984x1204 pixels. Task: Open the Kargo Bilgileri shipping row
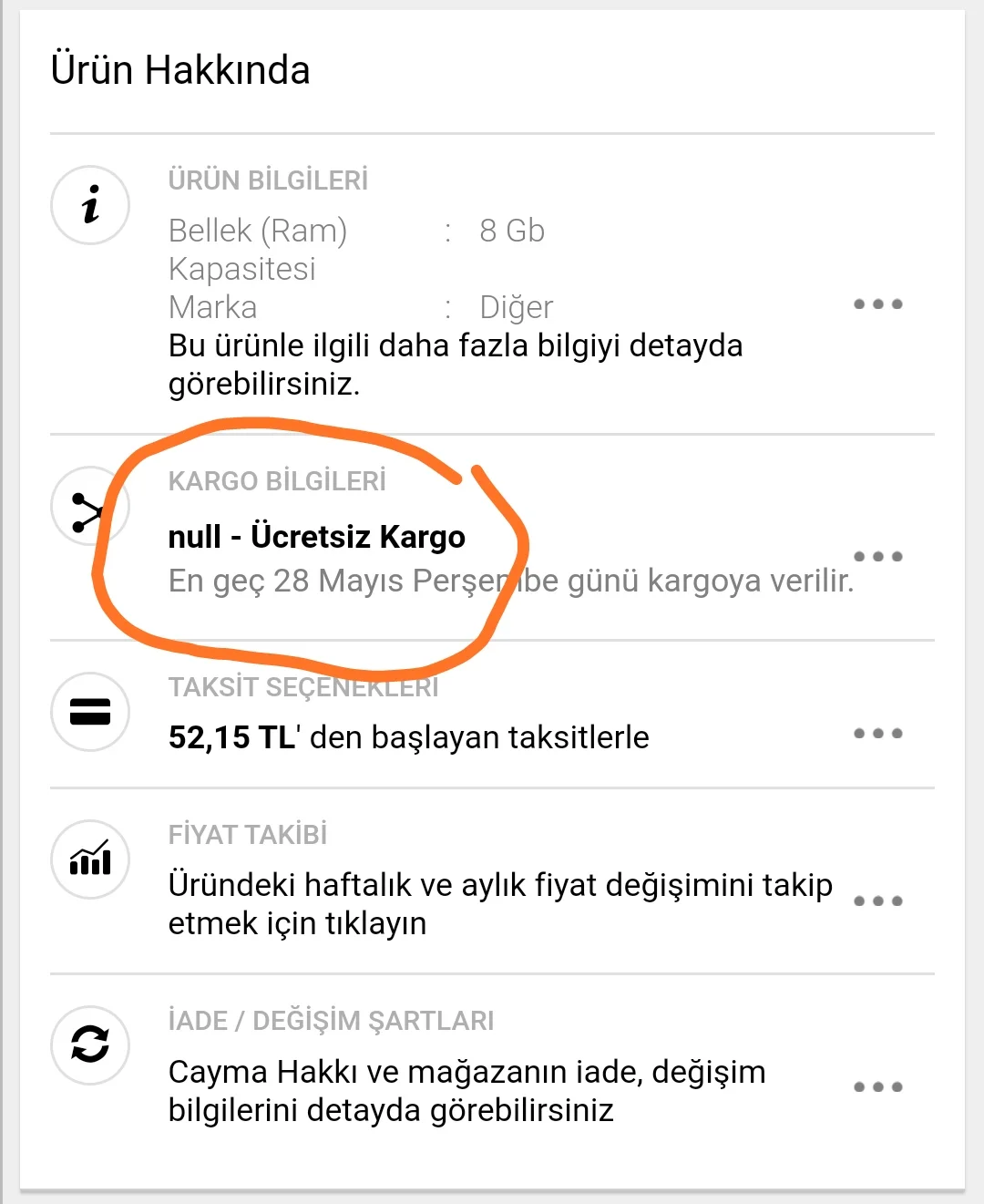tap(492, 538)
